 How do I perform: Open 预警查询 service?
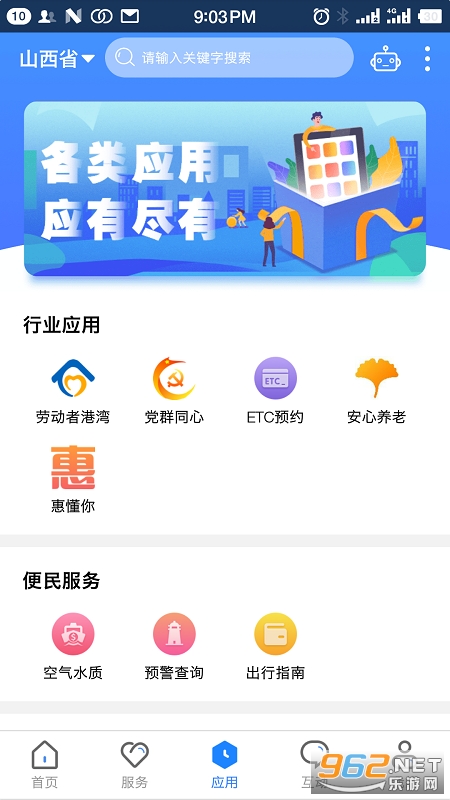(x=174, y=647)
